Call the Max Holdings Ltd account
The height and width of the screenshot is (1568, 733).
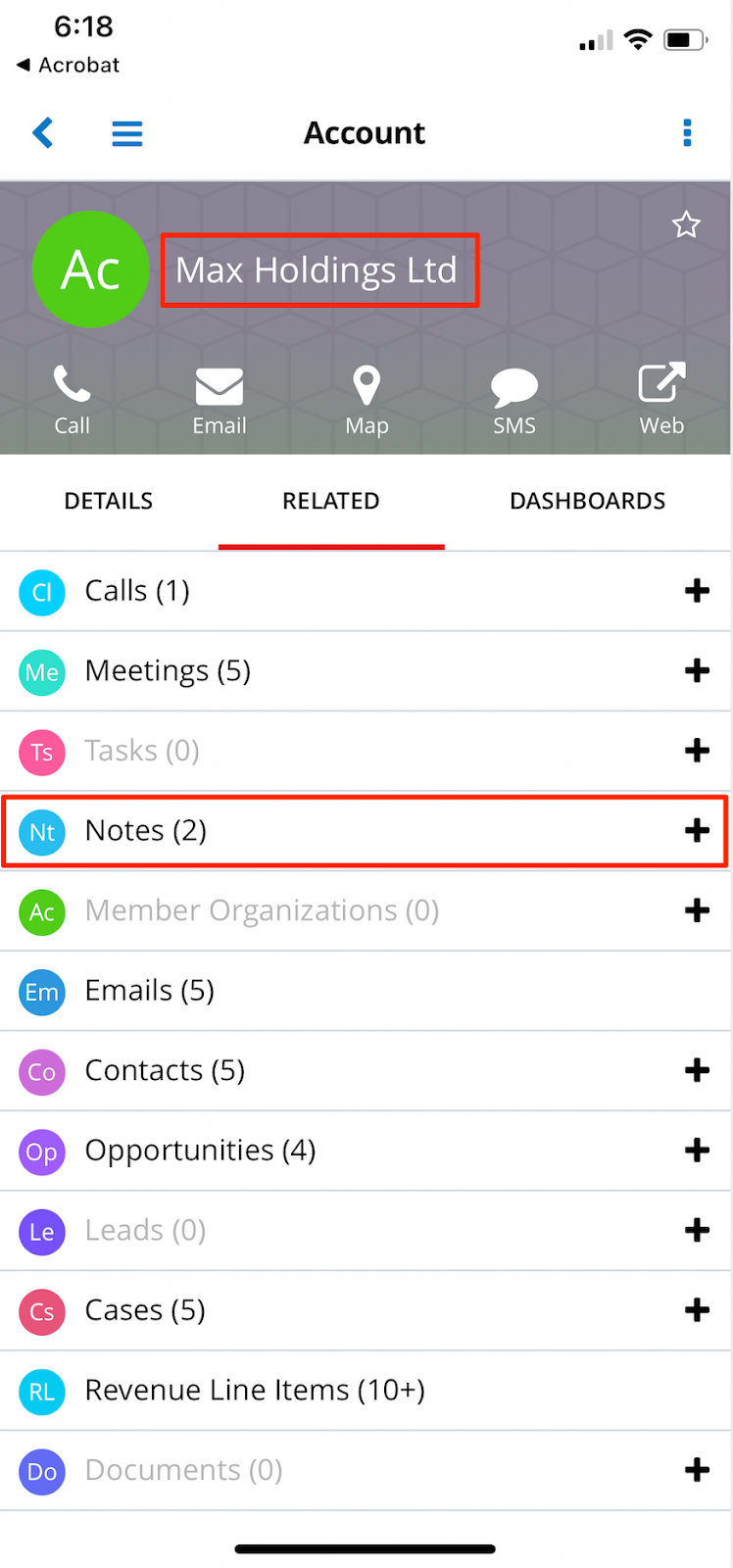[72, 399]
